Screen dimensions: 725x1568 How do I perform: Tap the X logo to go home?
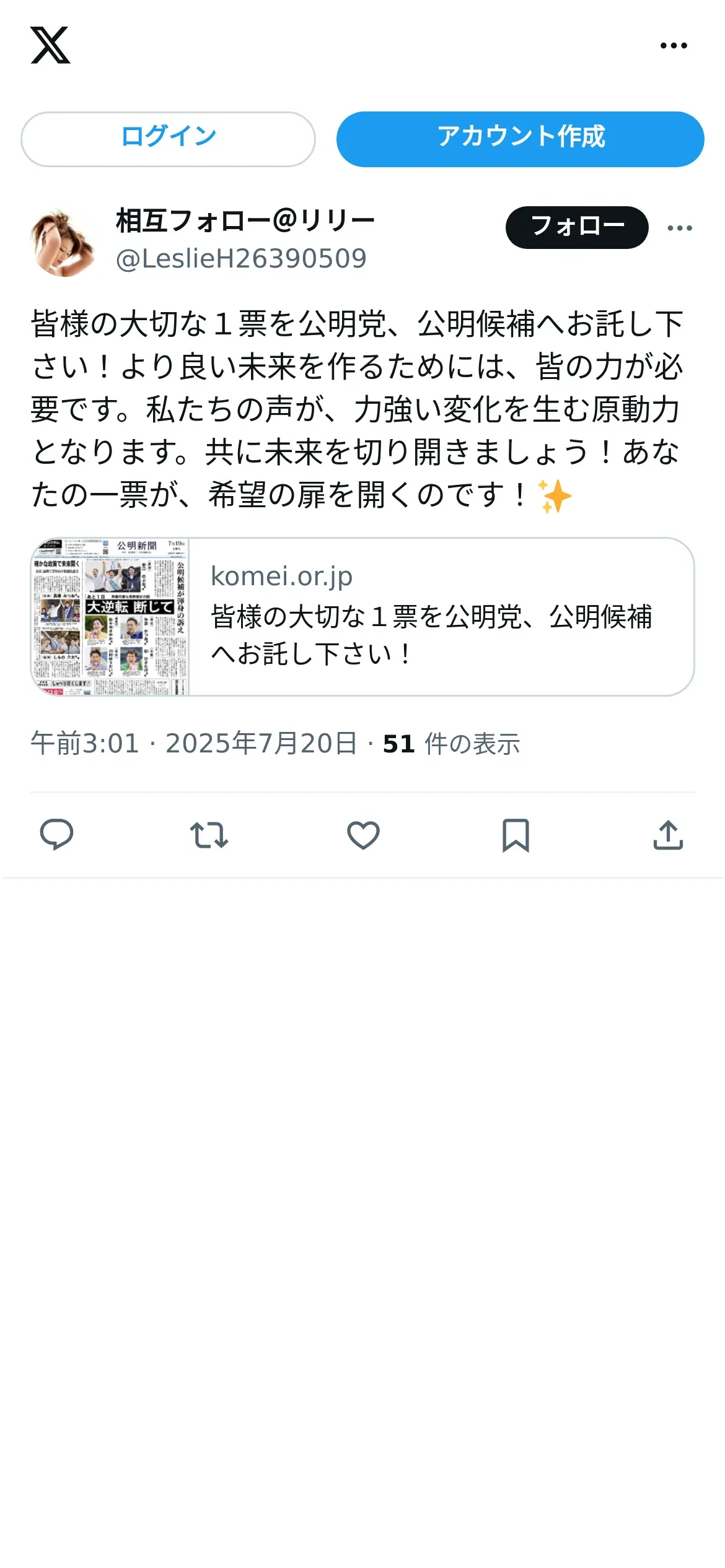pos(50,45)
